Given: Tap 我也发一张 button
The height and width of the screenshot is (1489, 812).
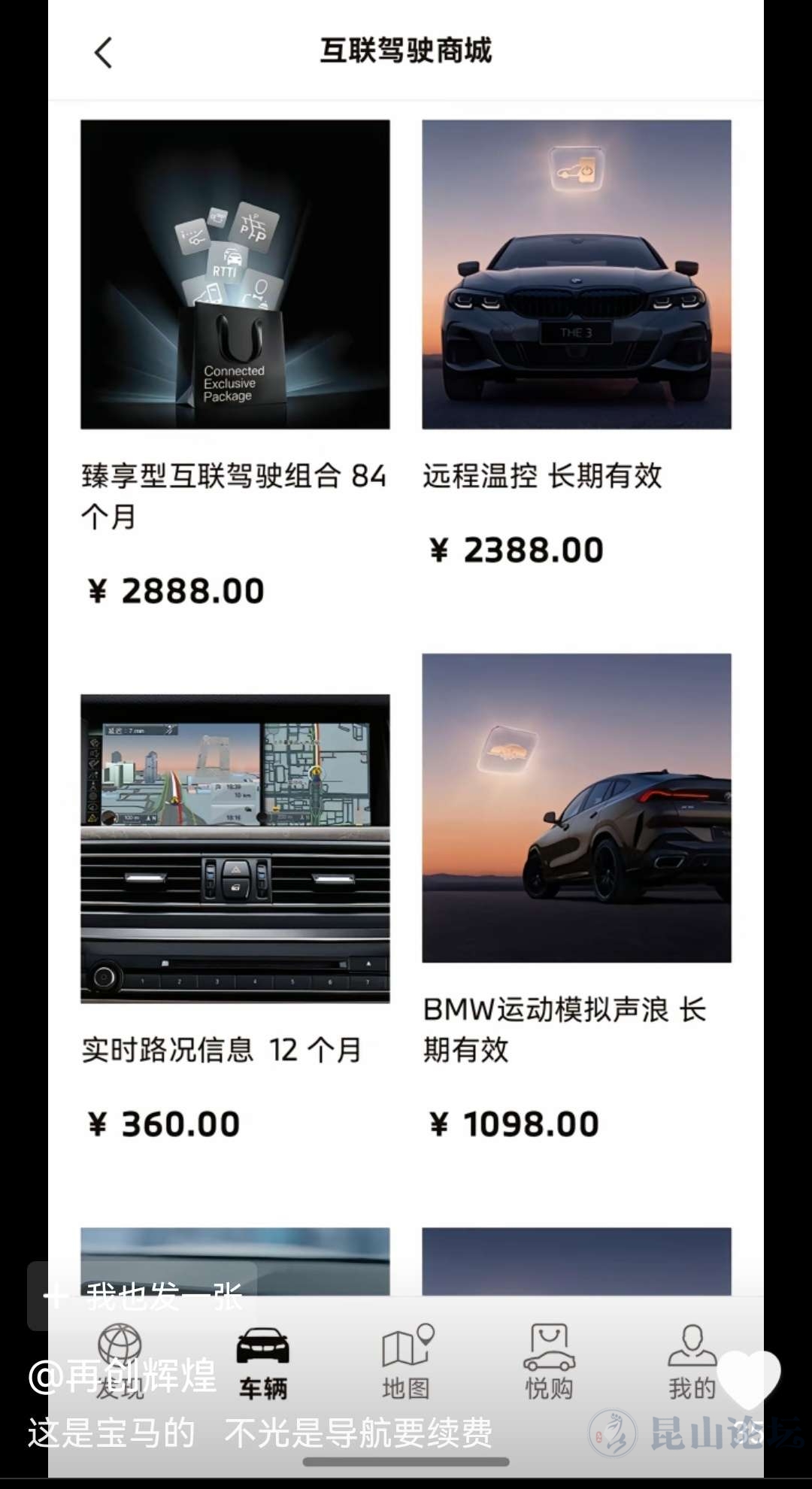Looking at the screenshot, I should click(143, 1296).
